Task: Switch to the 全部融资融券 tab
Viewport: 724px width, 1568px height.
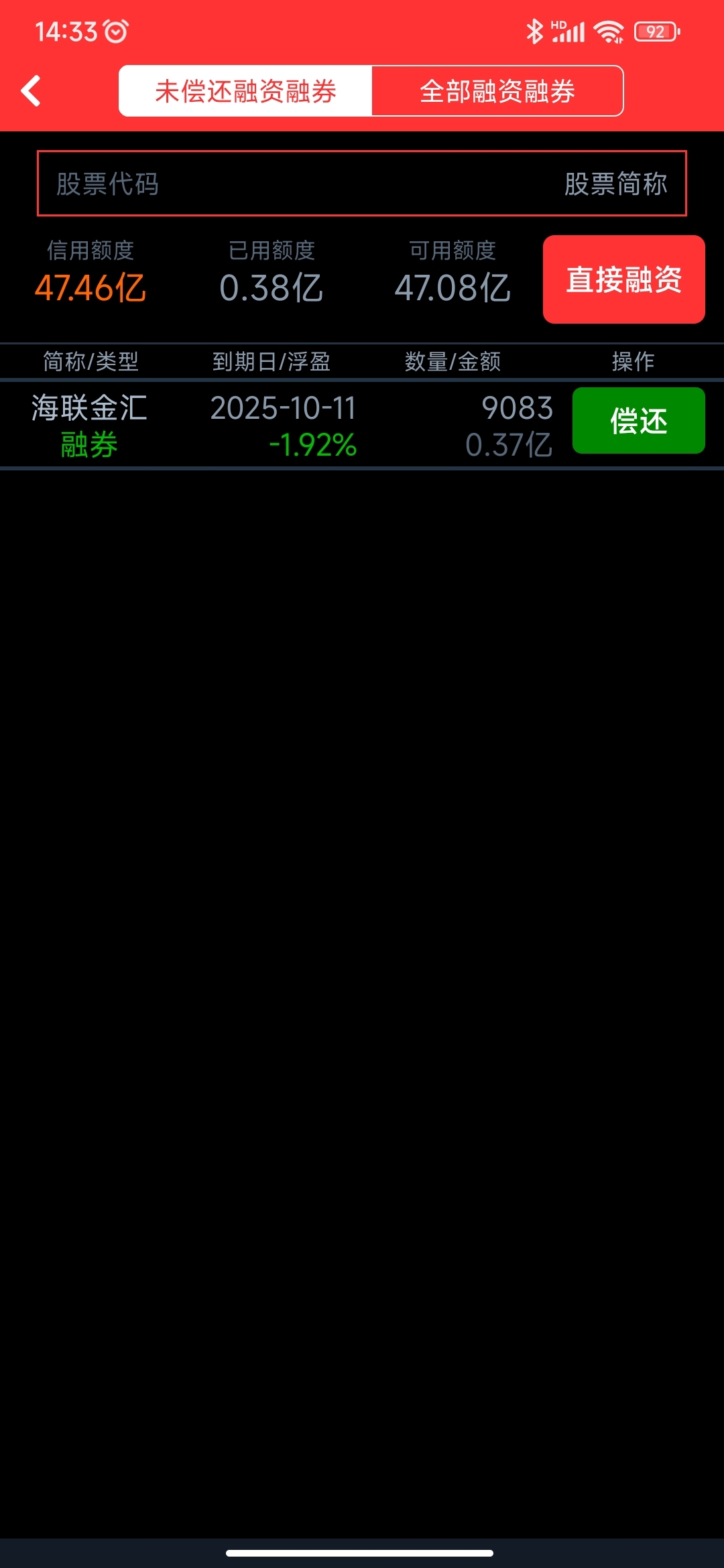Action: (x=497, y=91)
